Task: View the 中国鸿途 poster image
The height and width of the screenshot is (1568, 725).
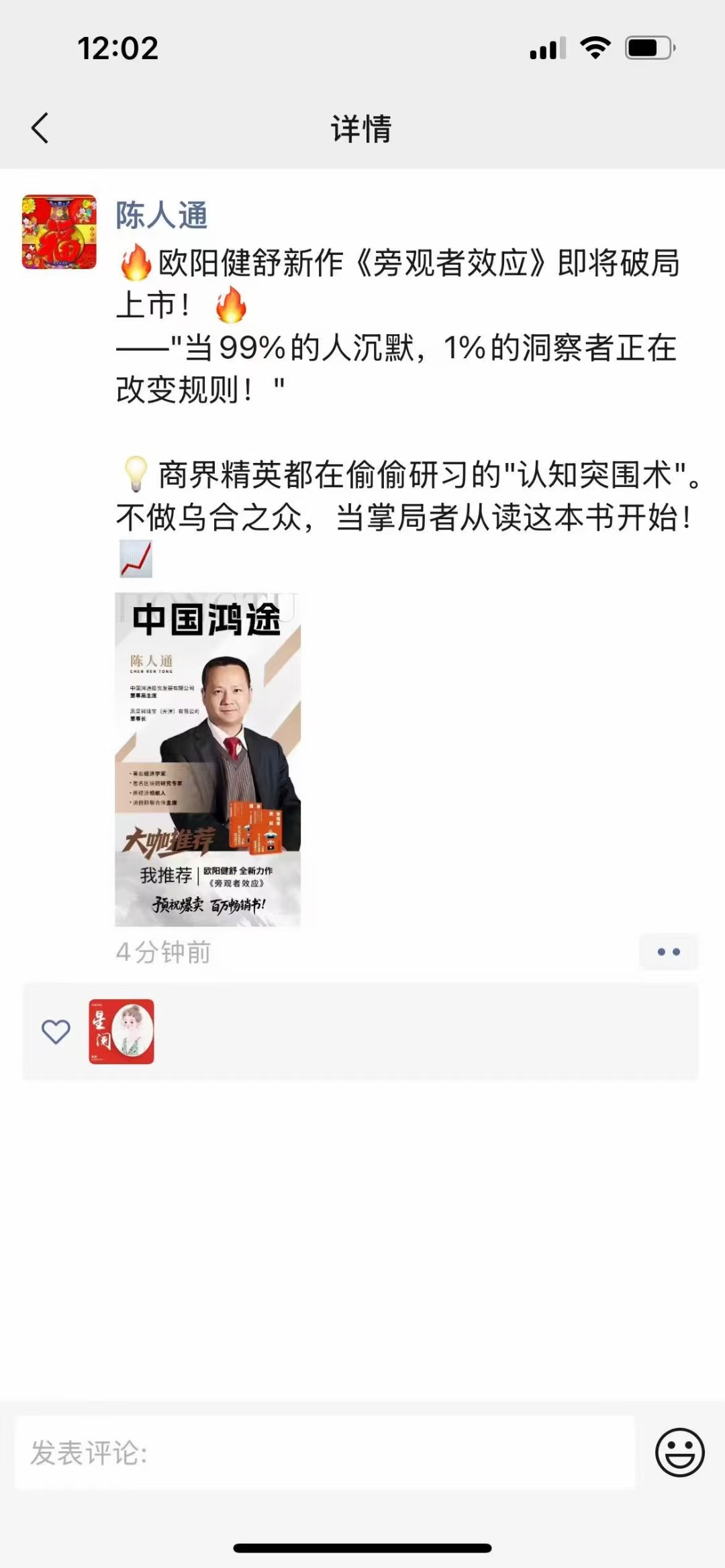Action: [x=207, y=759]
